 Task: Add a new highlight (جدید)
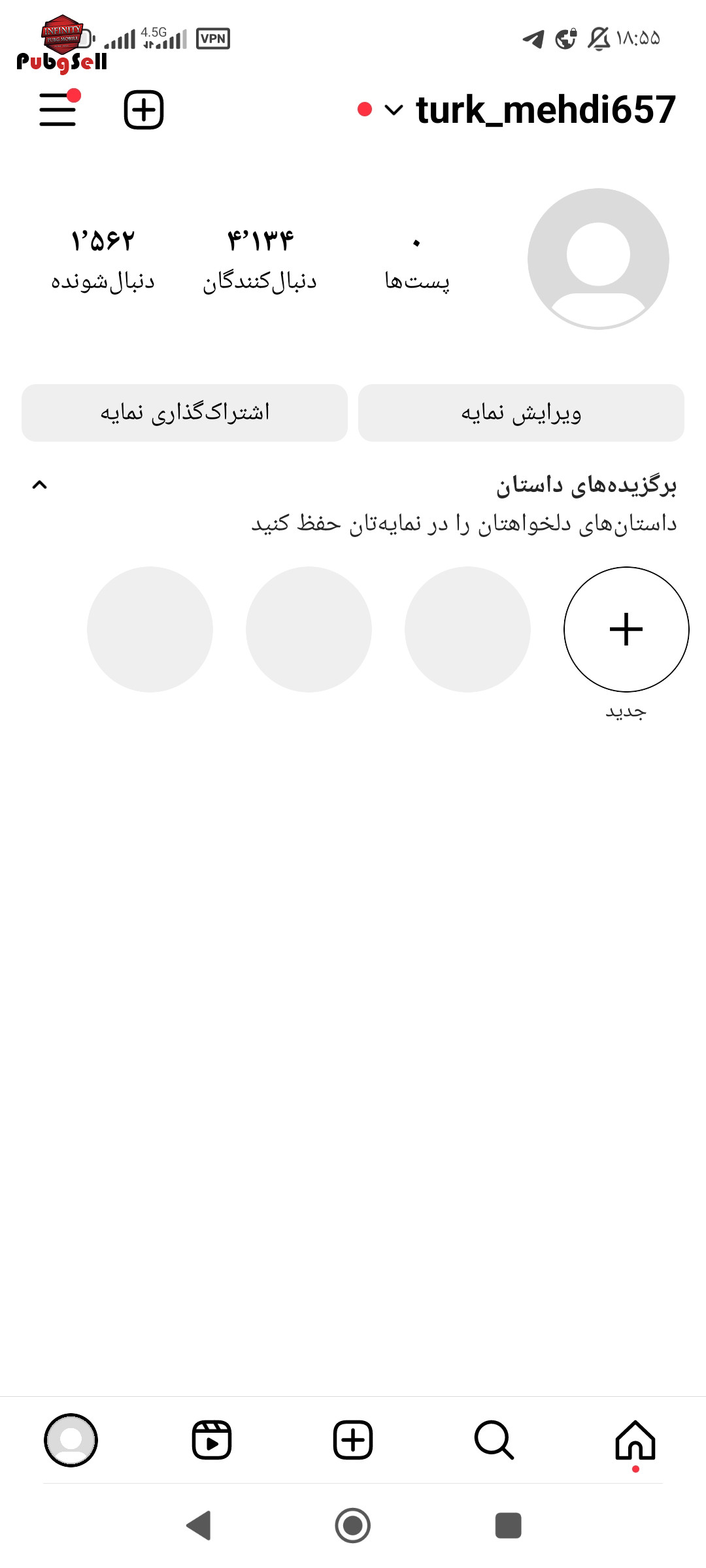[x=626, y=629]
